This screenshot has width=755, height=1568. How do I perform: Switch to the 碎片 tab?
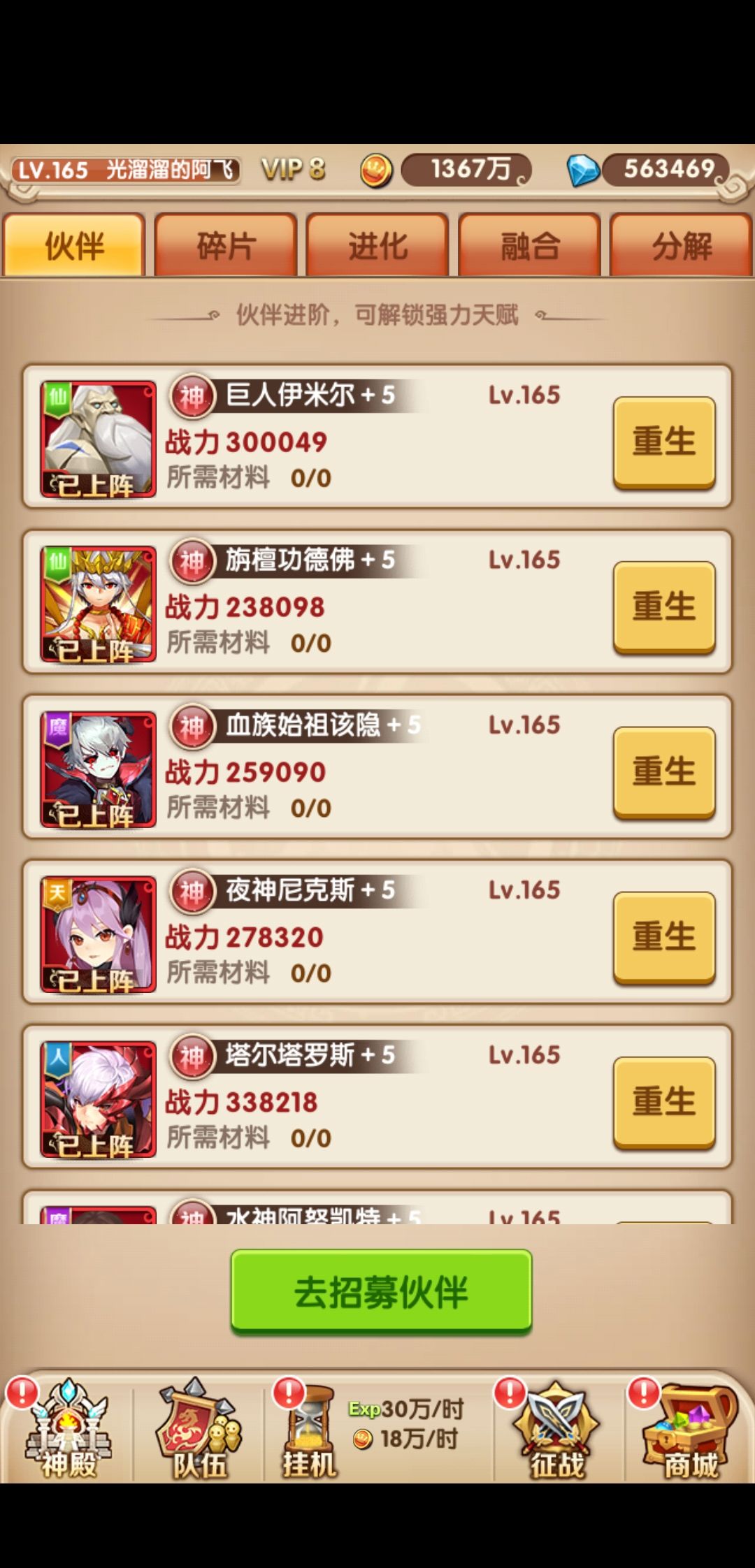coord(225,246)
